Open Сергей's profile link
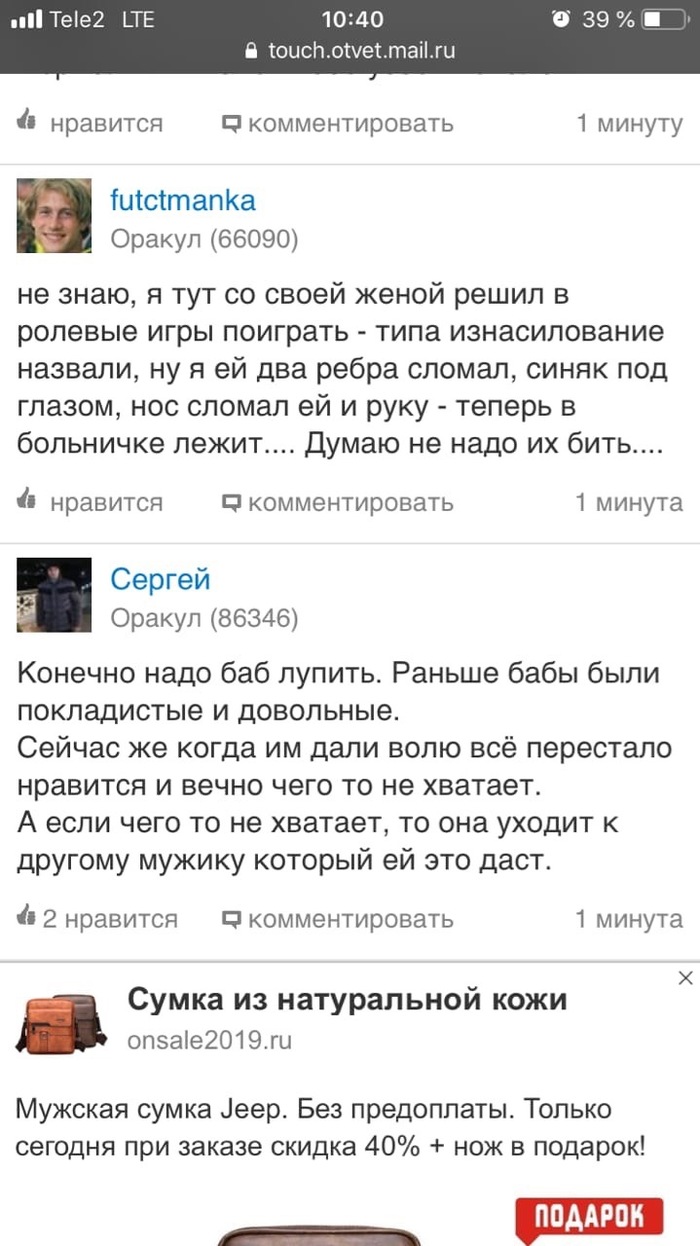 pyautogui.click(x=160, y=578)
